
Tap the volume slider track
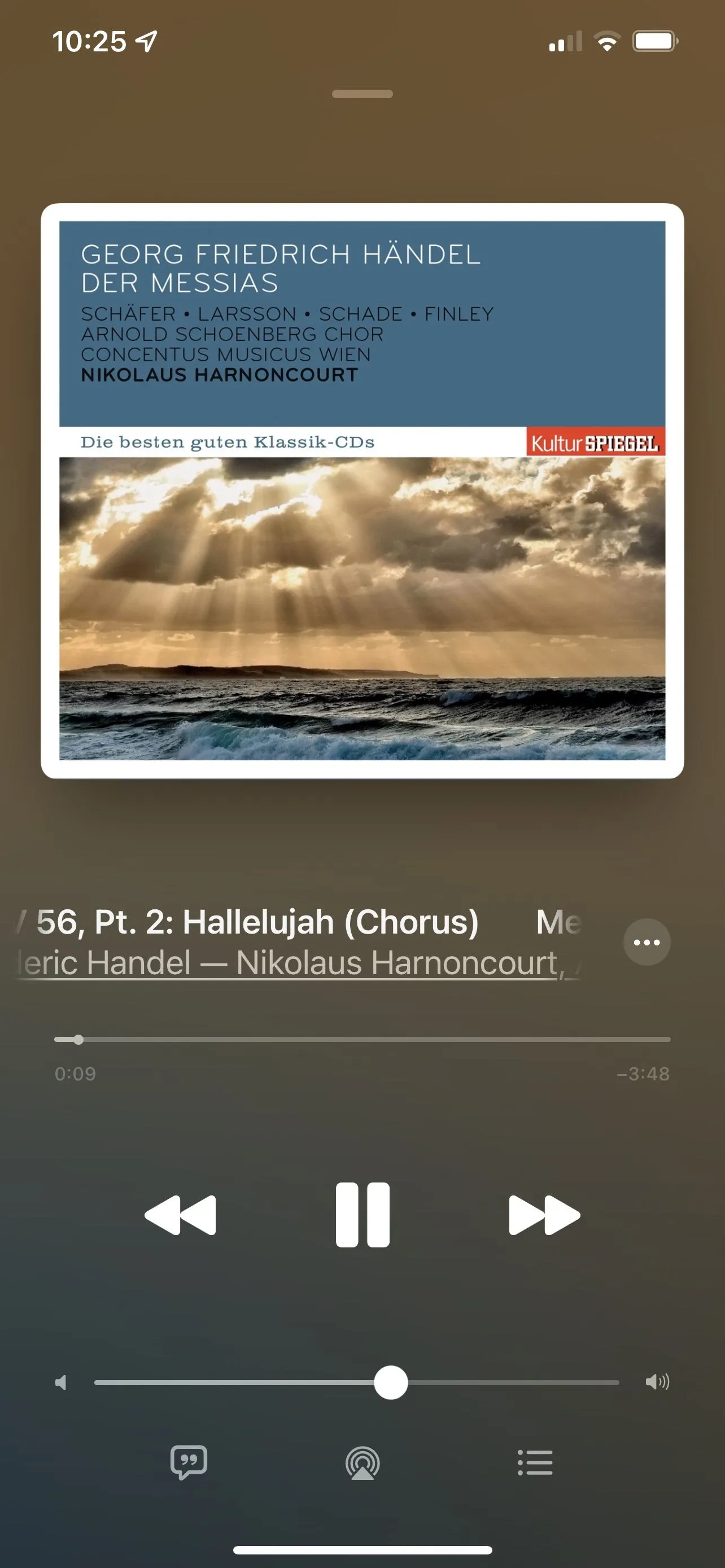243,1382
